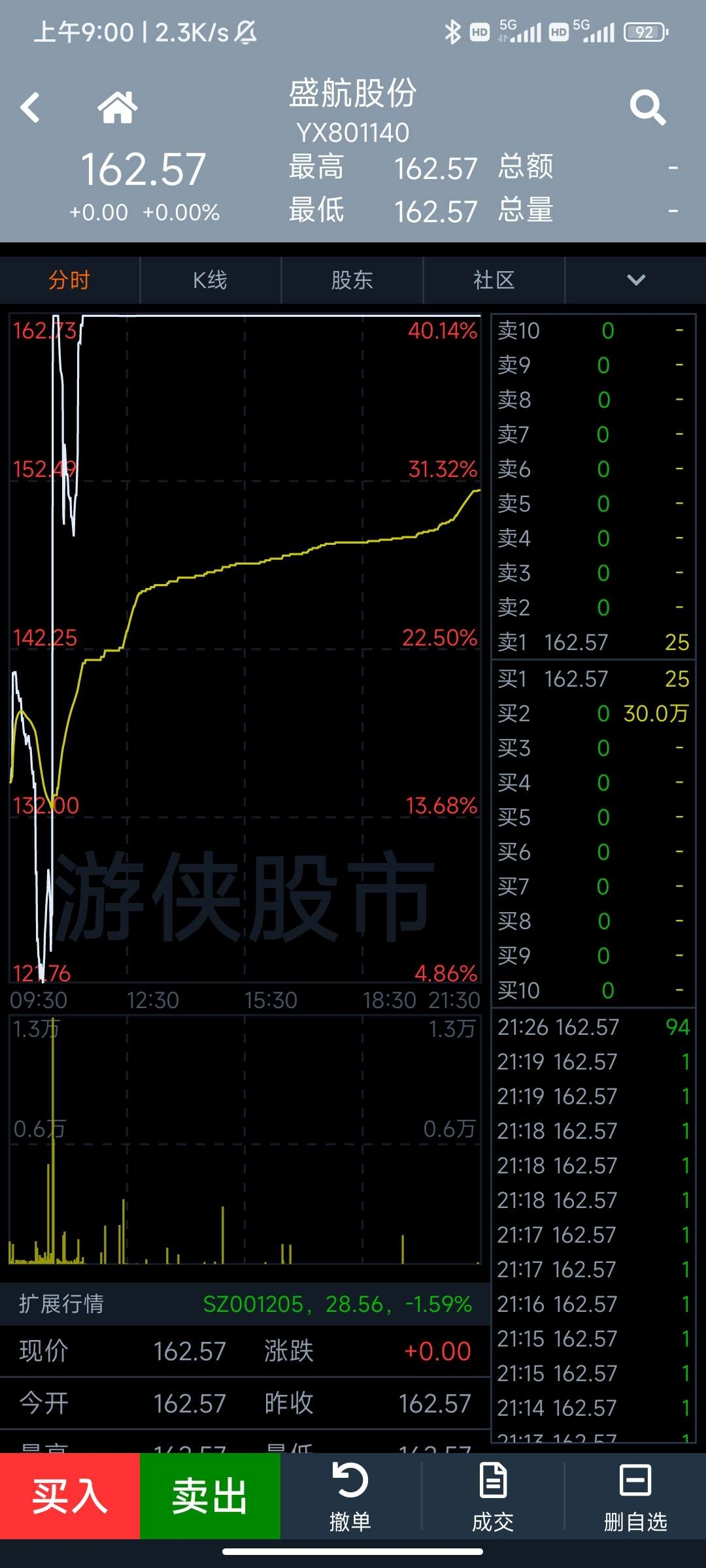Open the 扩展行情 SZ001205 row
The width and height of the screenshot is (706, 1568).
[245, 1304]
